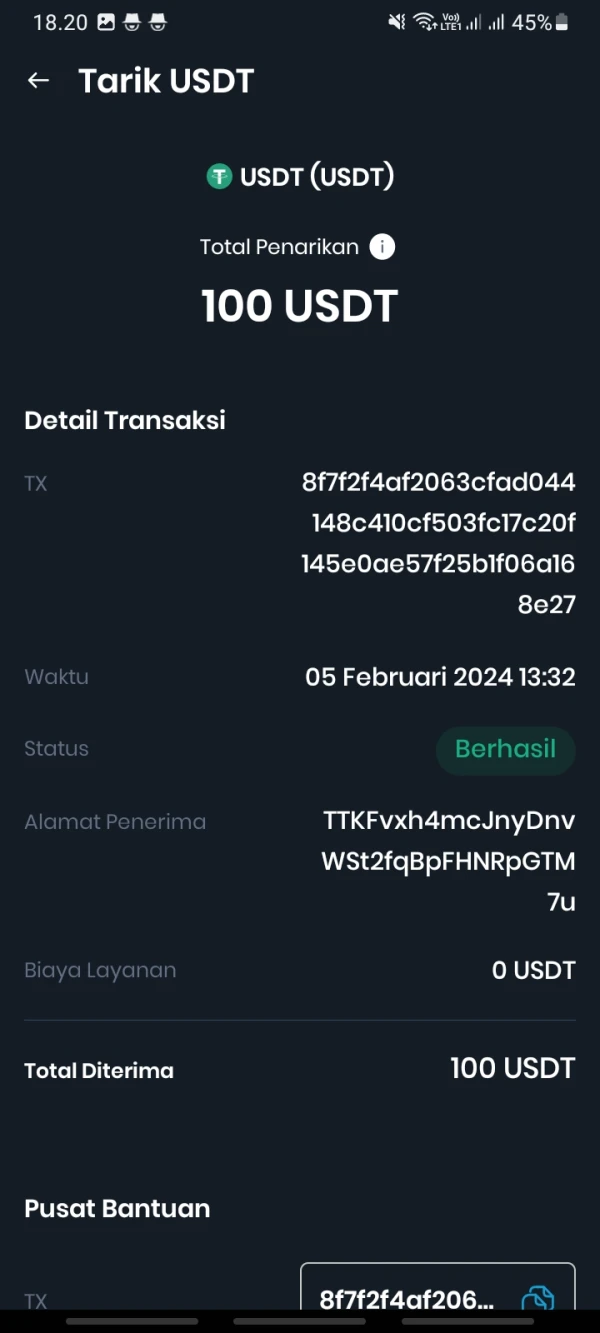This screenshot has height=1333, width=600.
Task: Open the Total Penarikan info icon
Action: (x=382, y=247)
